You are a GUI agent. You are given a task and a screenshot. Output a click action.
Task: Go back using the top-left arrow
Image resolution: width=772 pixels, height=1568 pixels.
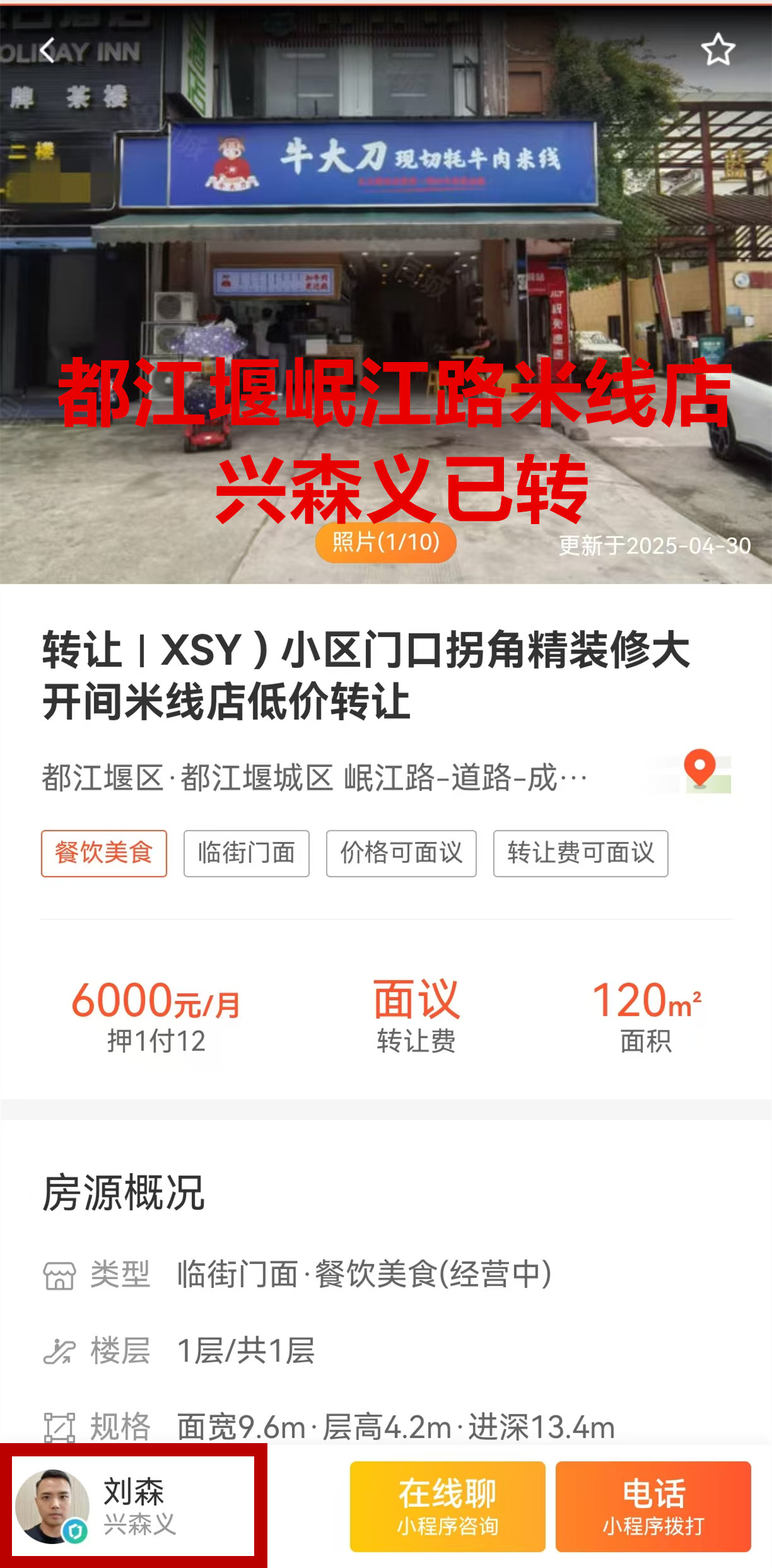point(47,50)
